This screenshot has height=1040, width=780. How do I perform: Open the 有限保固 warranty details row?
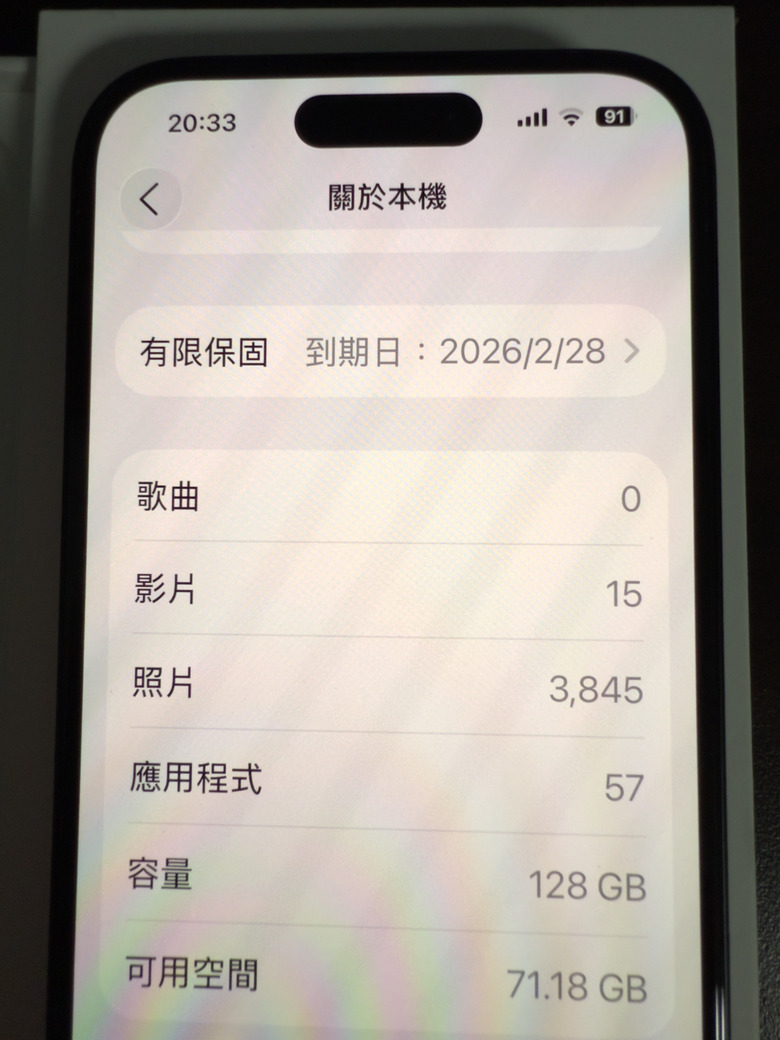[x=390, y=352]
